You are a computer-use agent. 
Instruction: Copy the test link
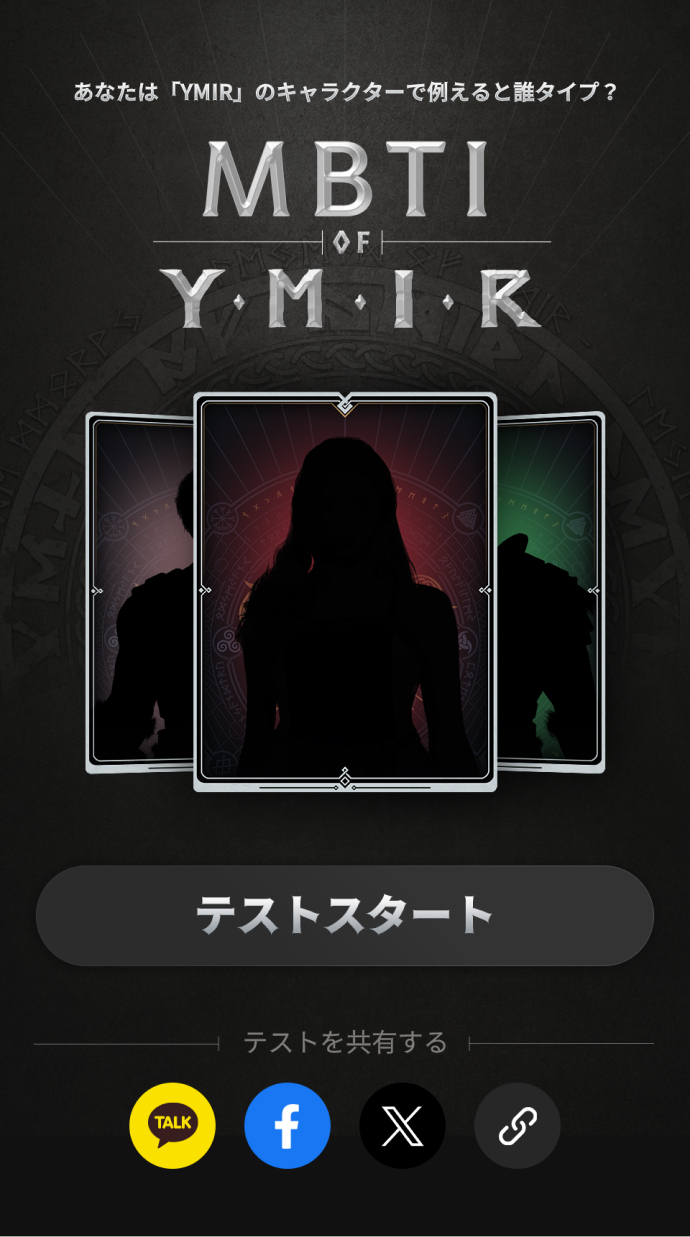pos(517,1126)
